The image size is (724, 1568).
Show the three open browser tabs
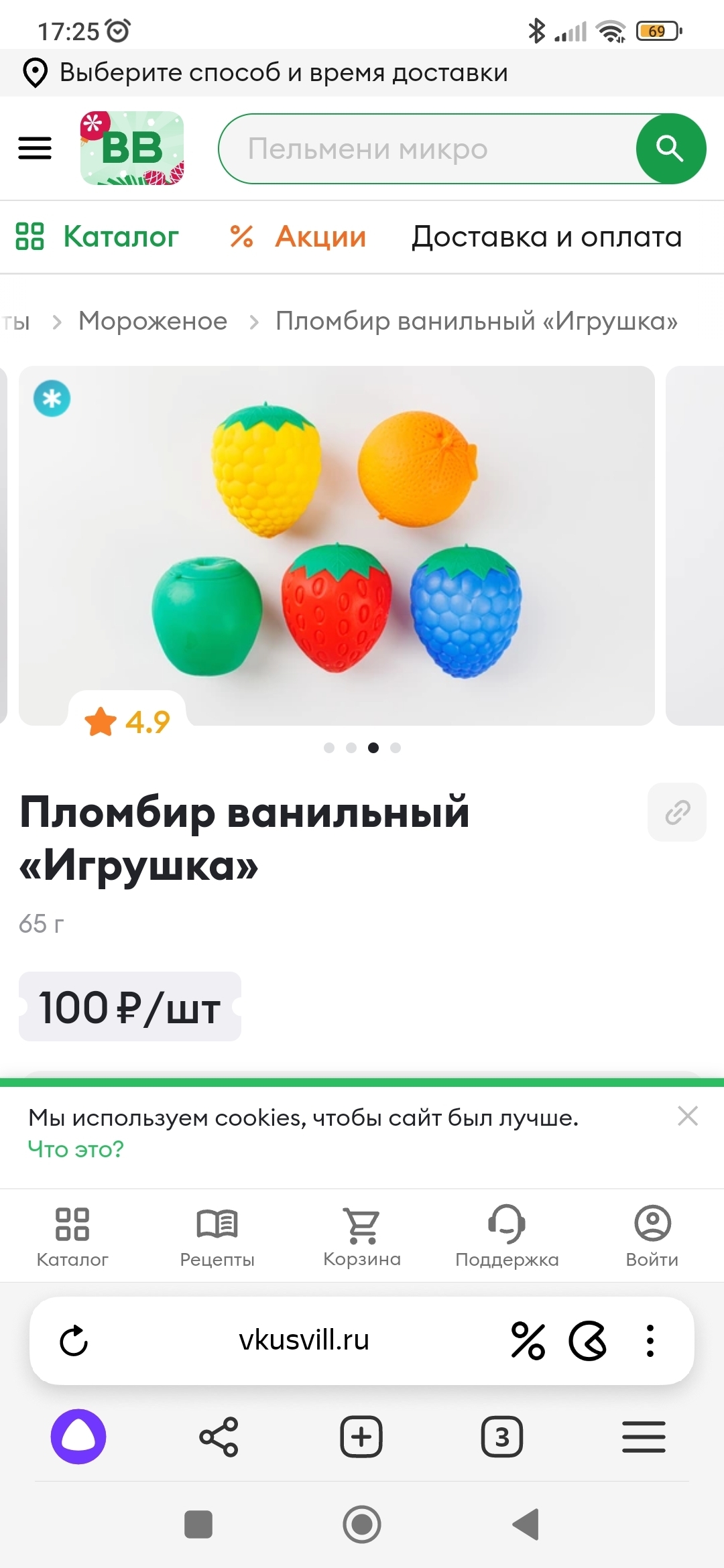coord(502,1437)
